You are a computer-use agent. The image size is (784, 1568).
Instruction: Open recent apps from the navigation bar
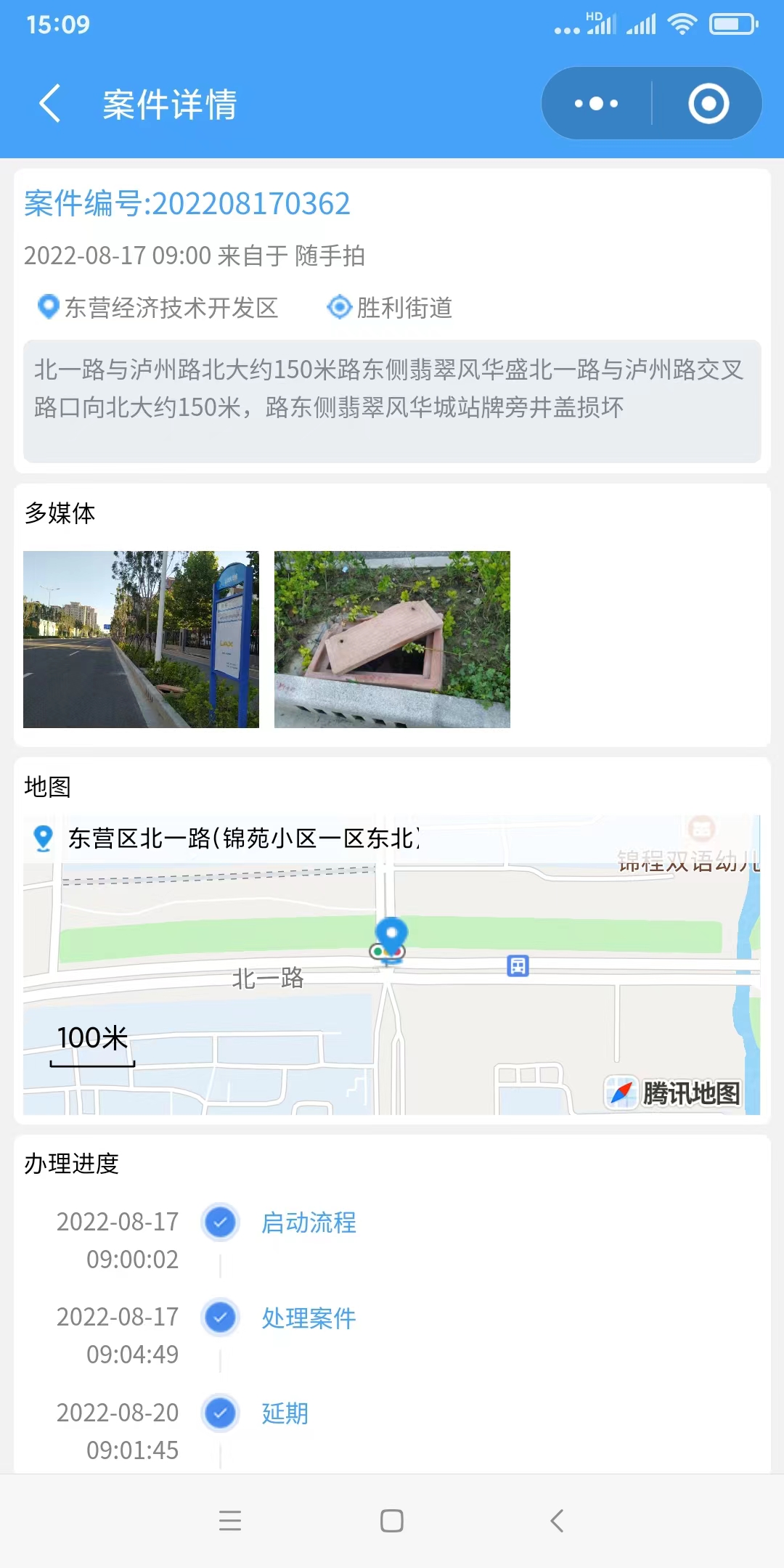click(230, 1521)
